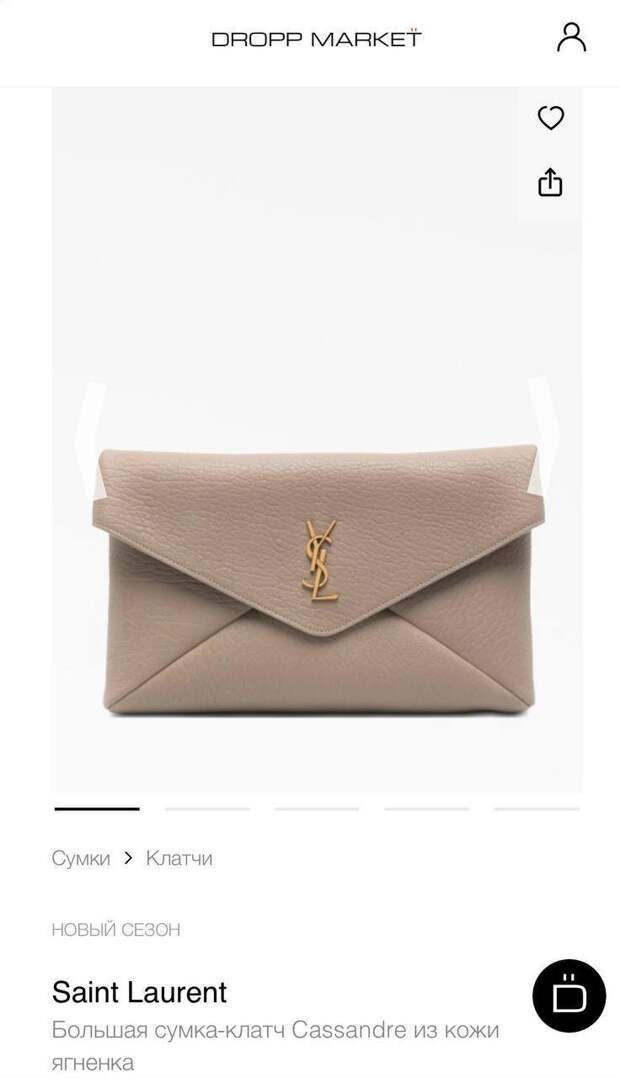This screenshot has width=620, height=1078.
Task: Open the user profile icon
Action: click(x=571, y=37)
